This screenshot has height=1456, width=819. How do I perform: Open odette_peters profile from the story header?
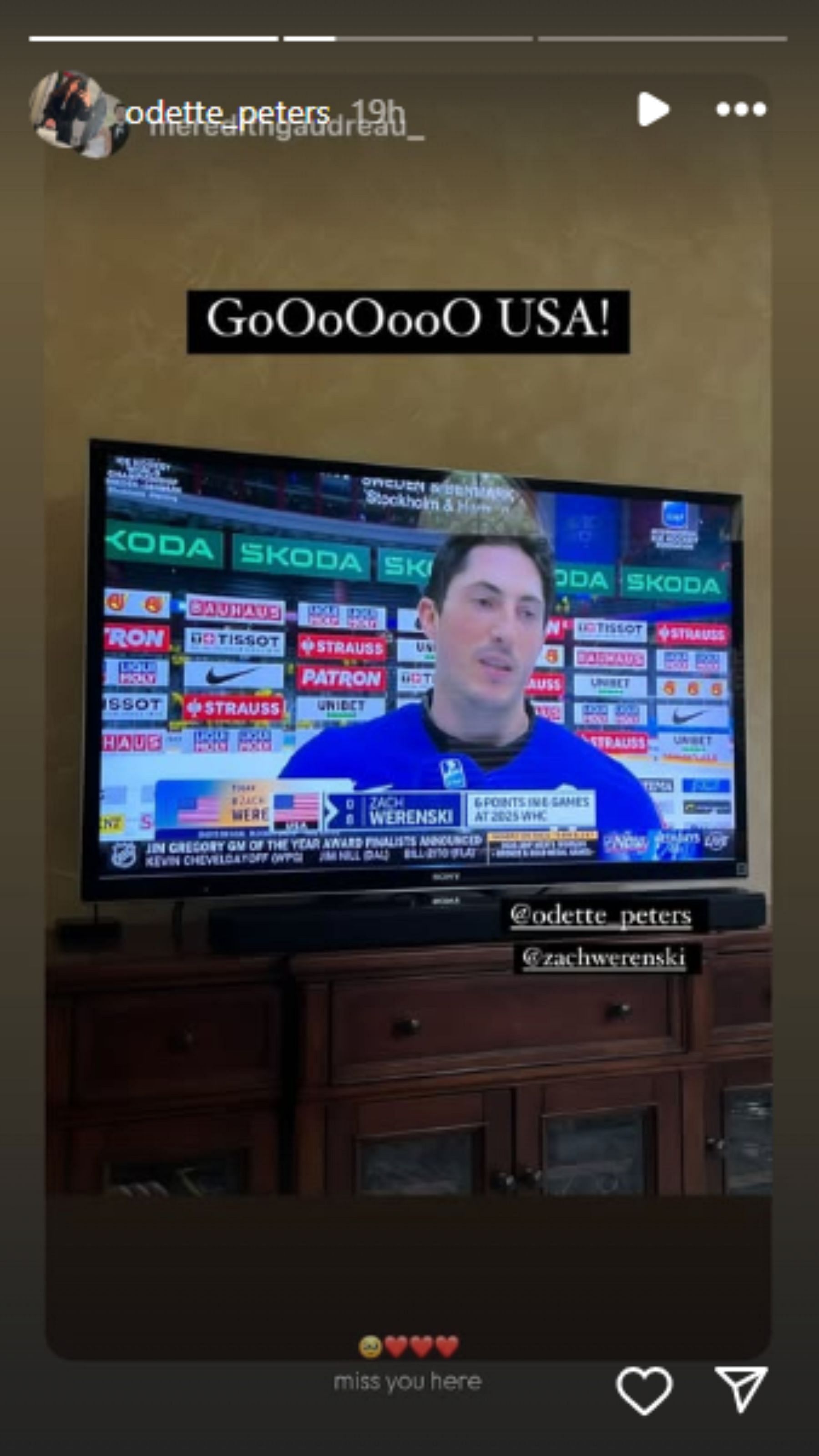[x=227, y=113]
